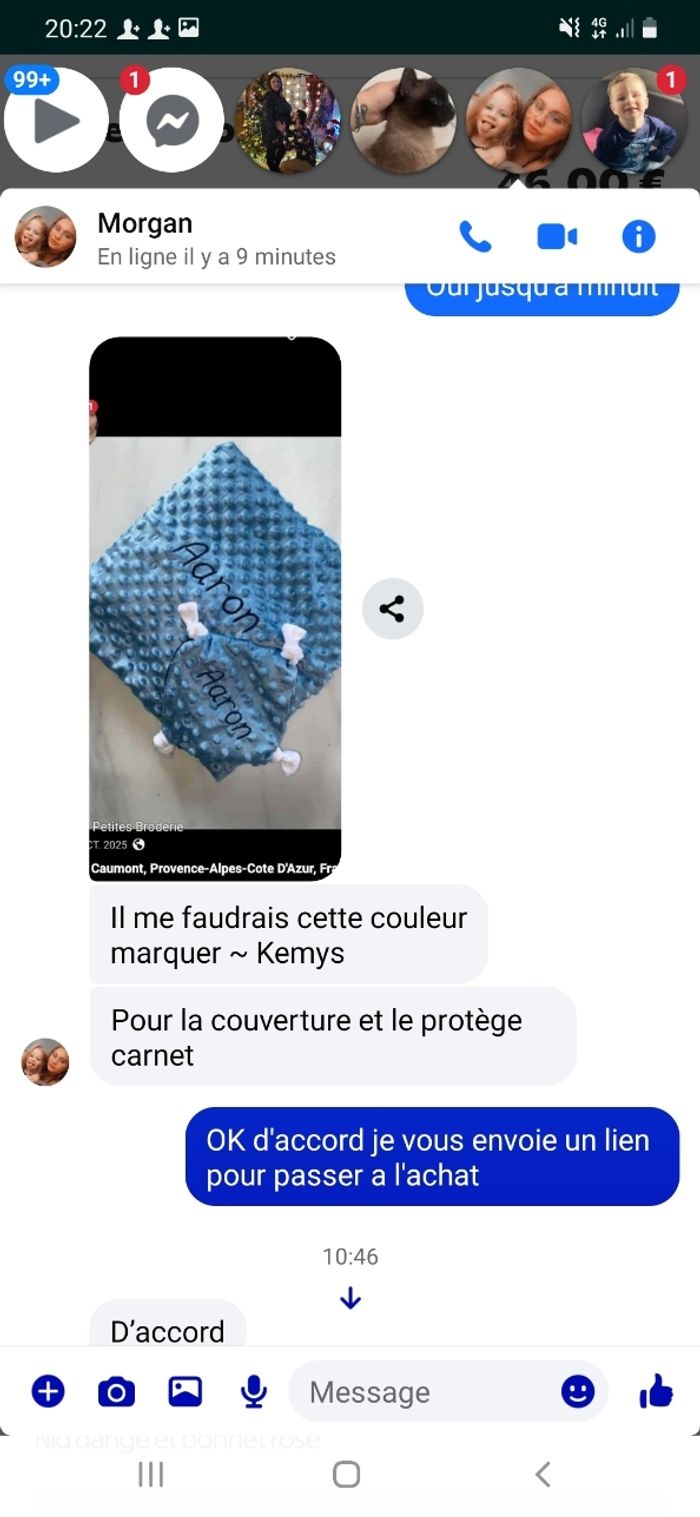Send a thumbs-up like
This screenshot has width=700, height=1517.
click(656, 1391)
